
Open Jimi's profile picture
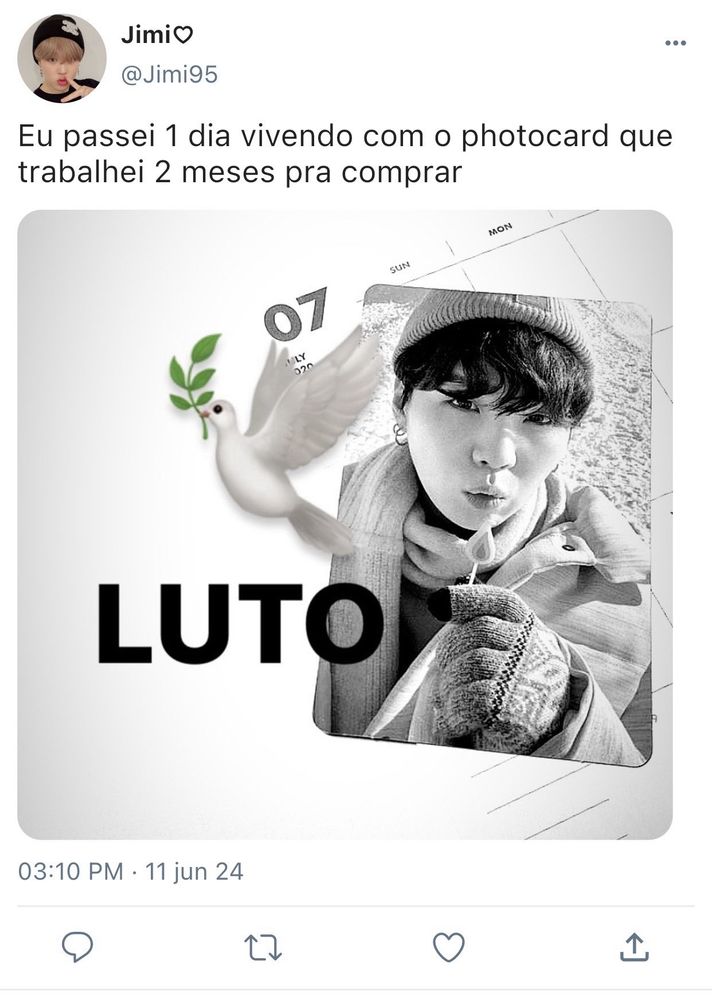61,59
